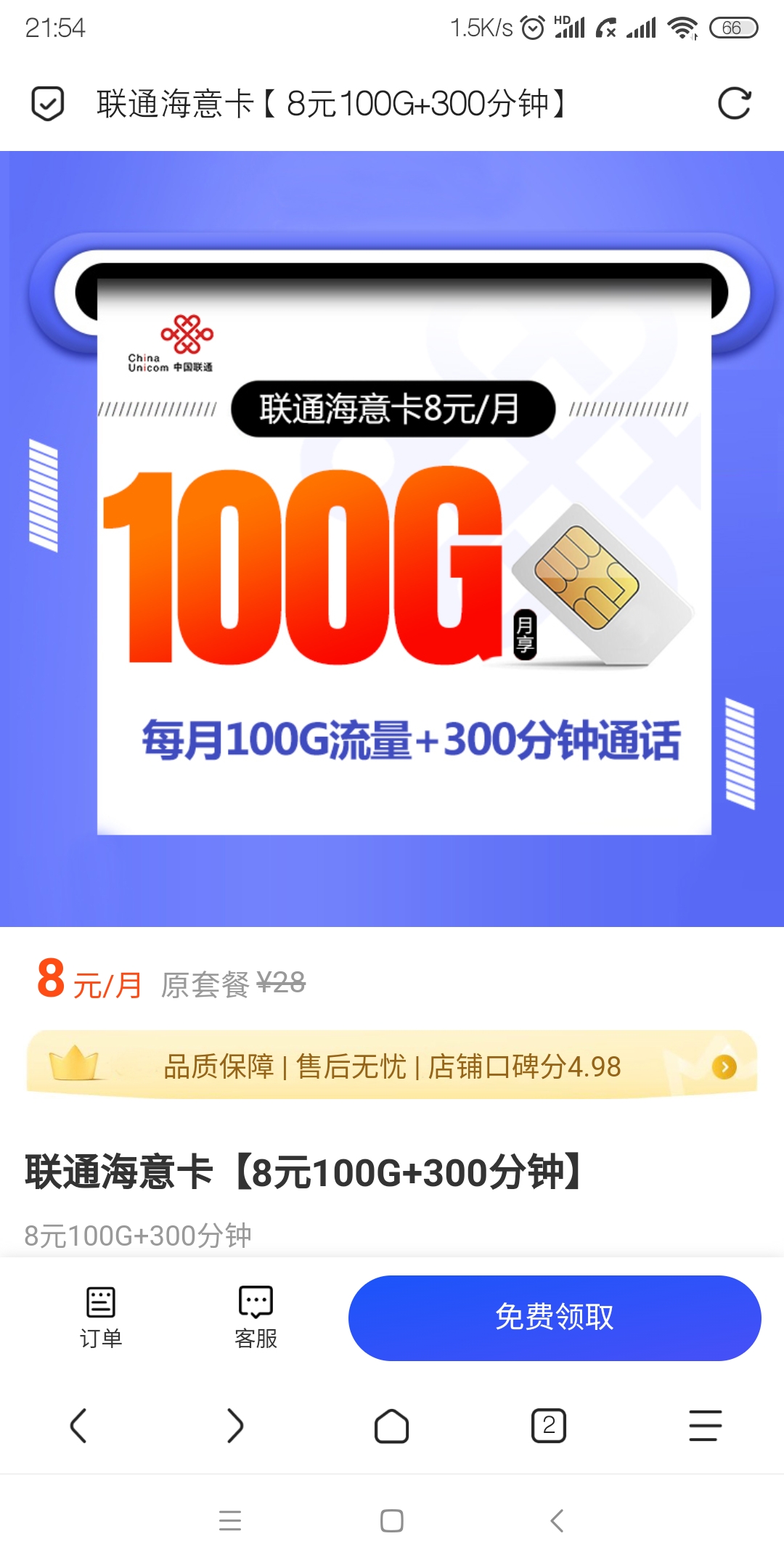Tap the system back button
The image size is (784, 1568).
tap(557, 1520)
